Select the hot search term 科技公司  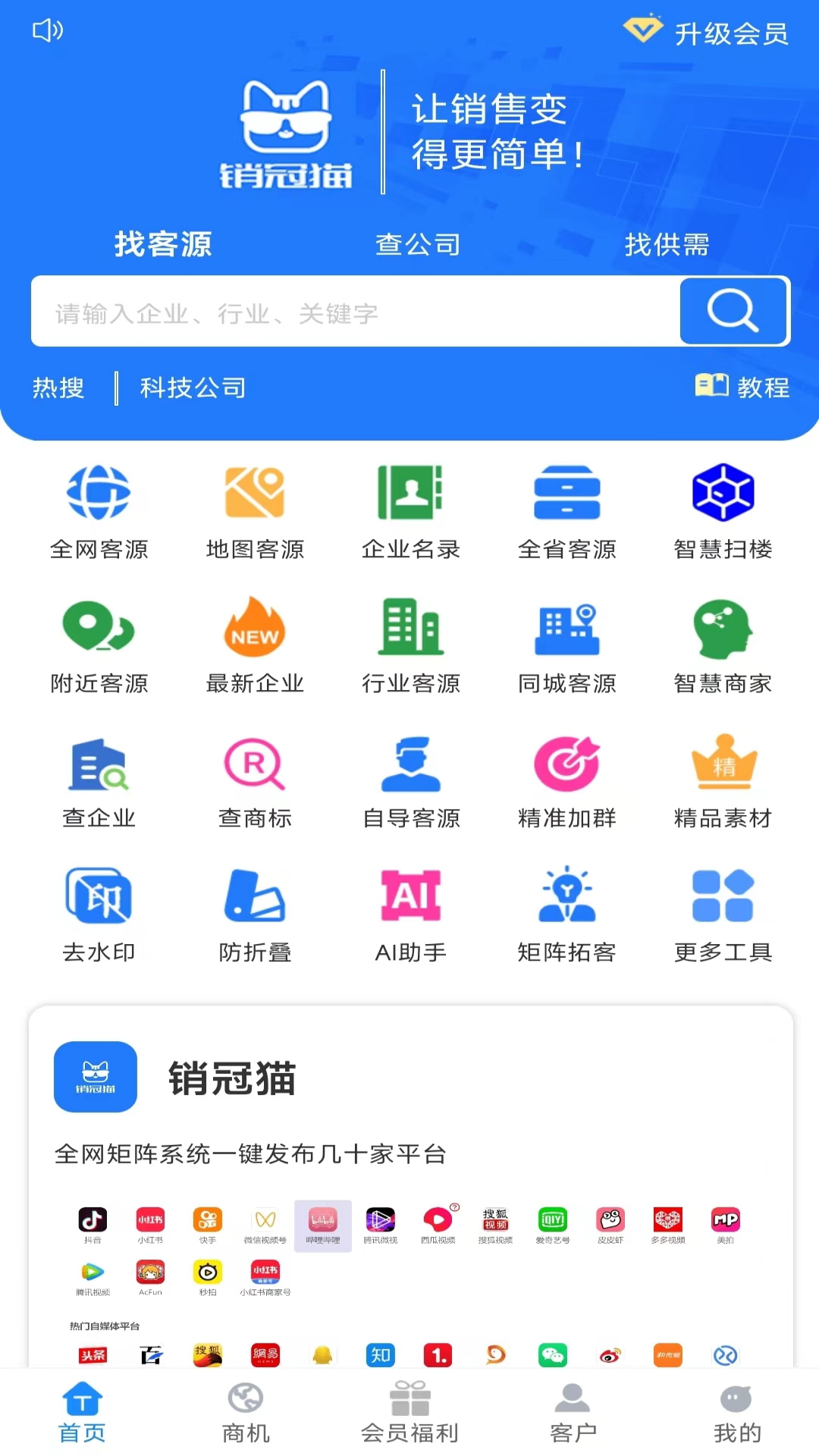click(x=193, y=388)
